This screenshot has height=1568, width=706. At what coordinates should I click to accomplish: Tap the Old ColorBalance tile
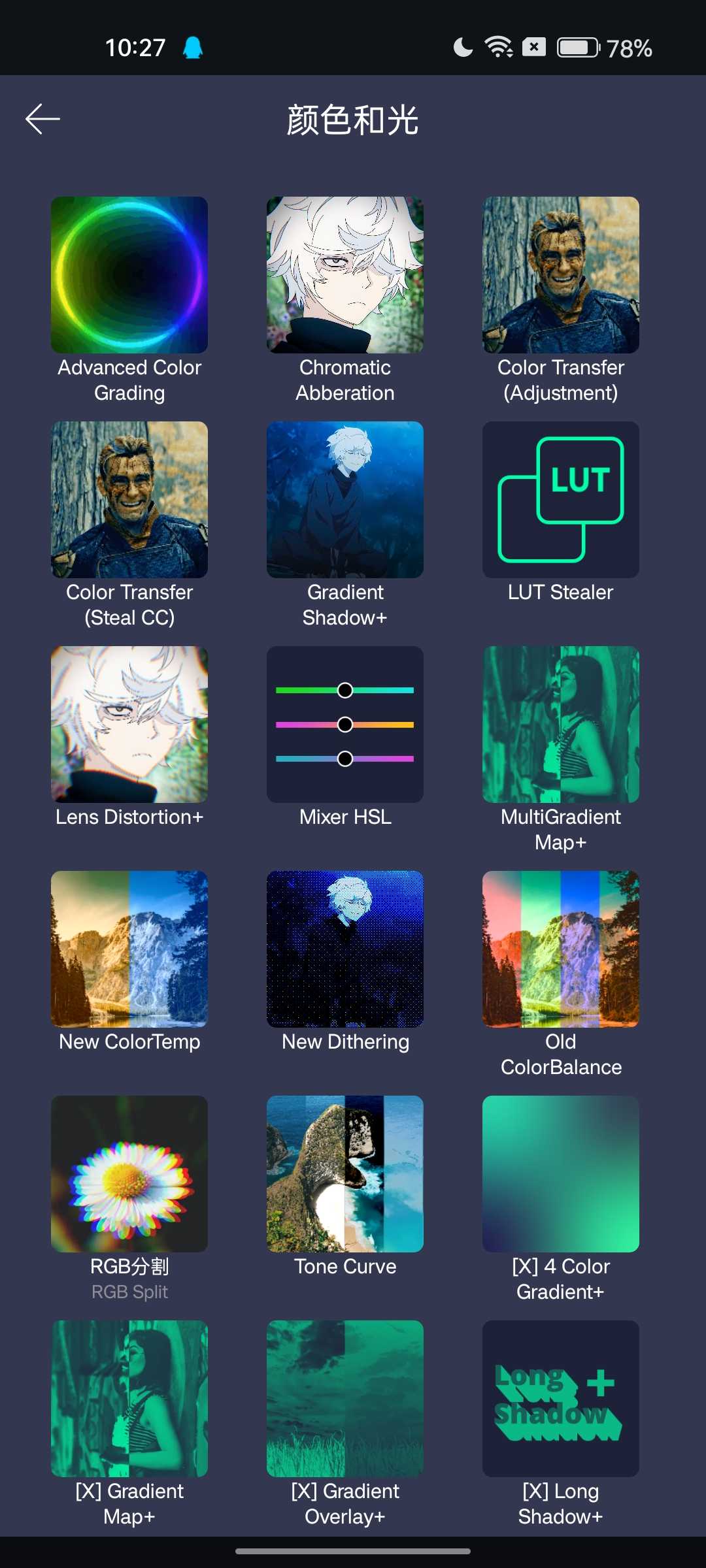[561, 949]
